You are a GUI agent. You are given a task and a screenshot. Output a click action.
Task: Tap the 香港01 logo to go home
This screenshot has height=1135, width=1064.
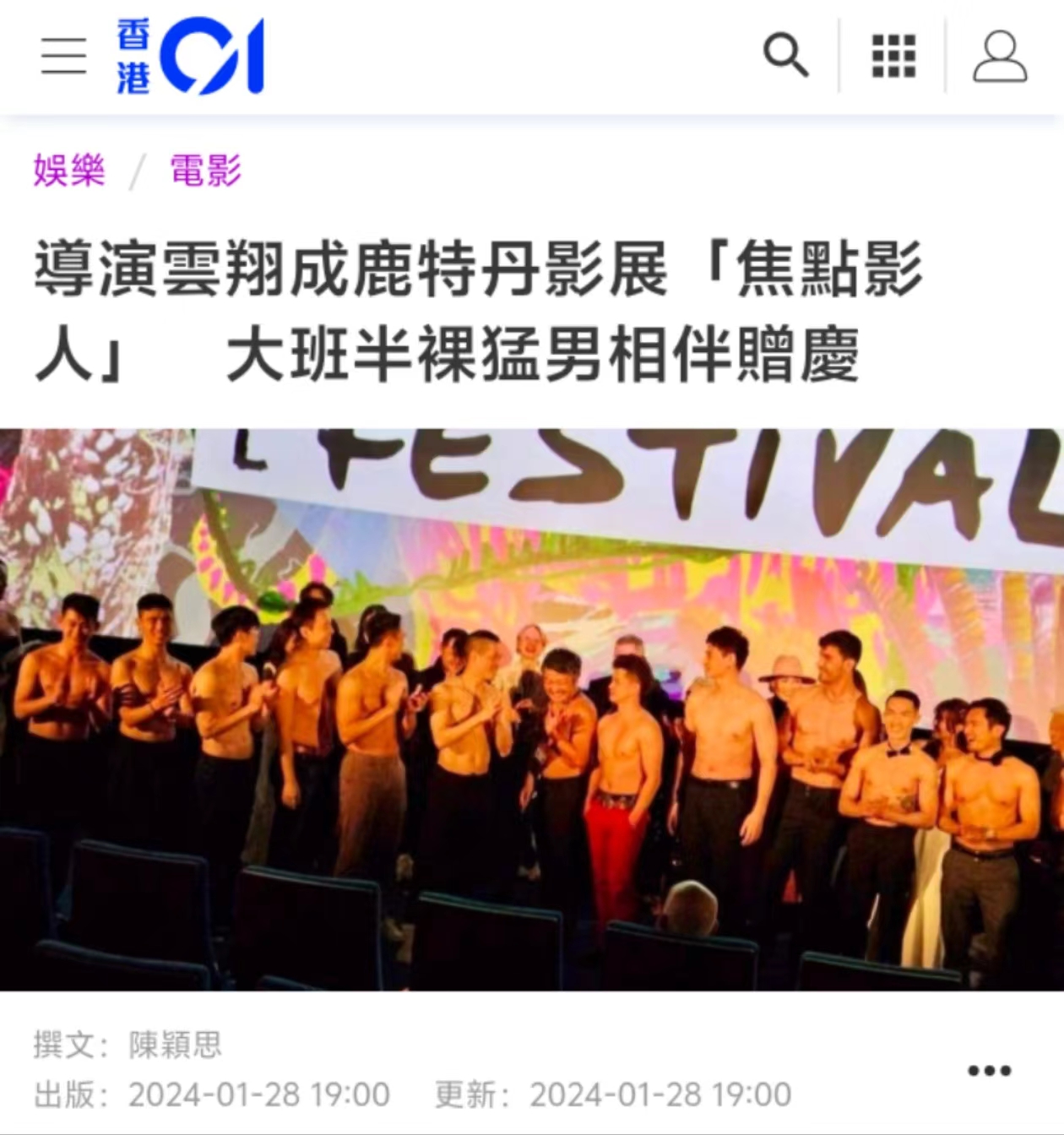191,57
